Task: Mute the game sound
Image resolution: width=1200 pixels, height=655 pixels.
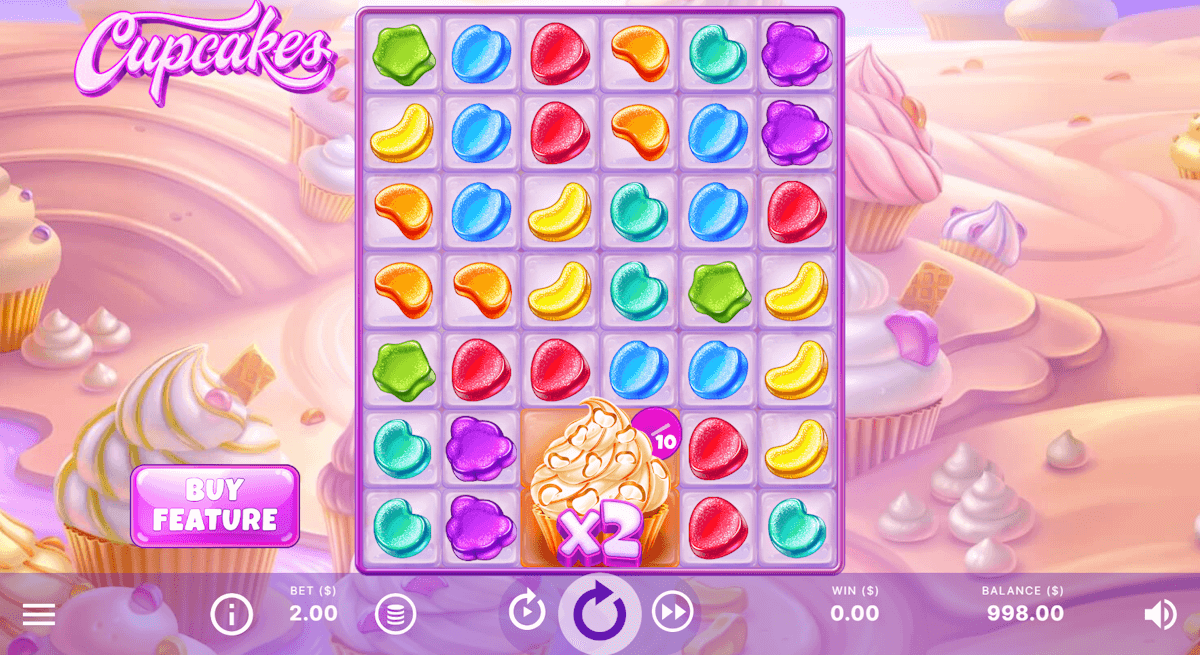Action: pyautogui.click(x=1160, y=614)
